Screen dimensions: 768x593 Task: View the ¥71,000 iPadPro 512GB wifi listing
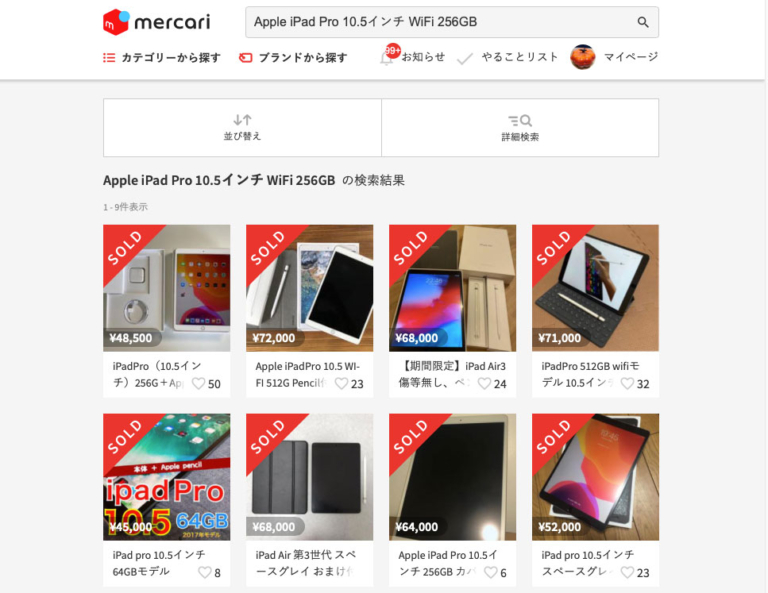pyautogui.click(x=596, y=288)
